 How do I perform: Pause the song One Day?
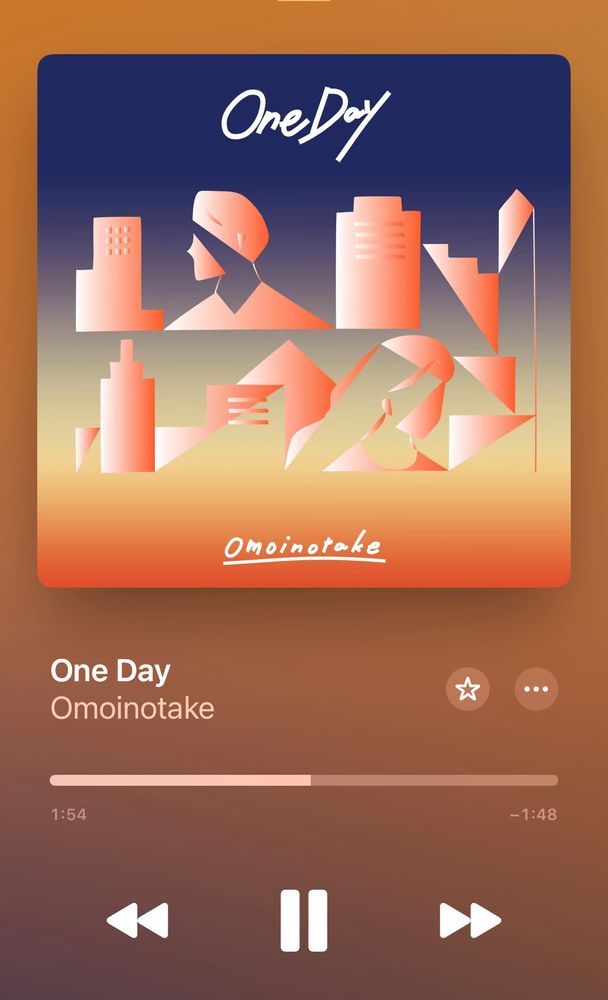click(x=304, y=920)
